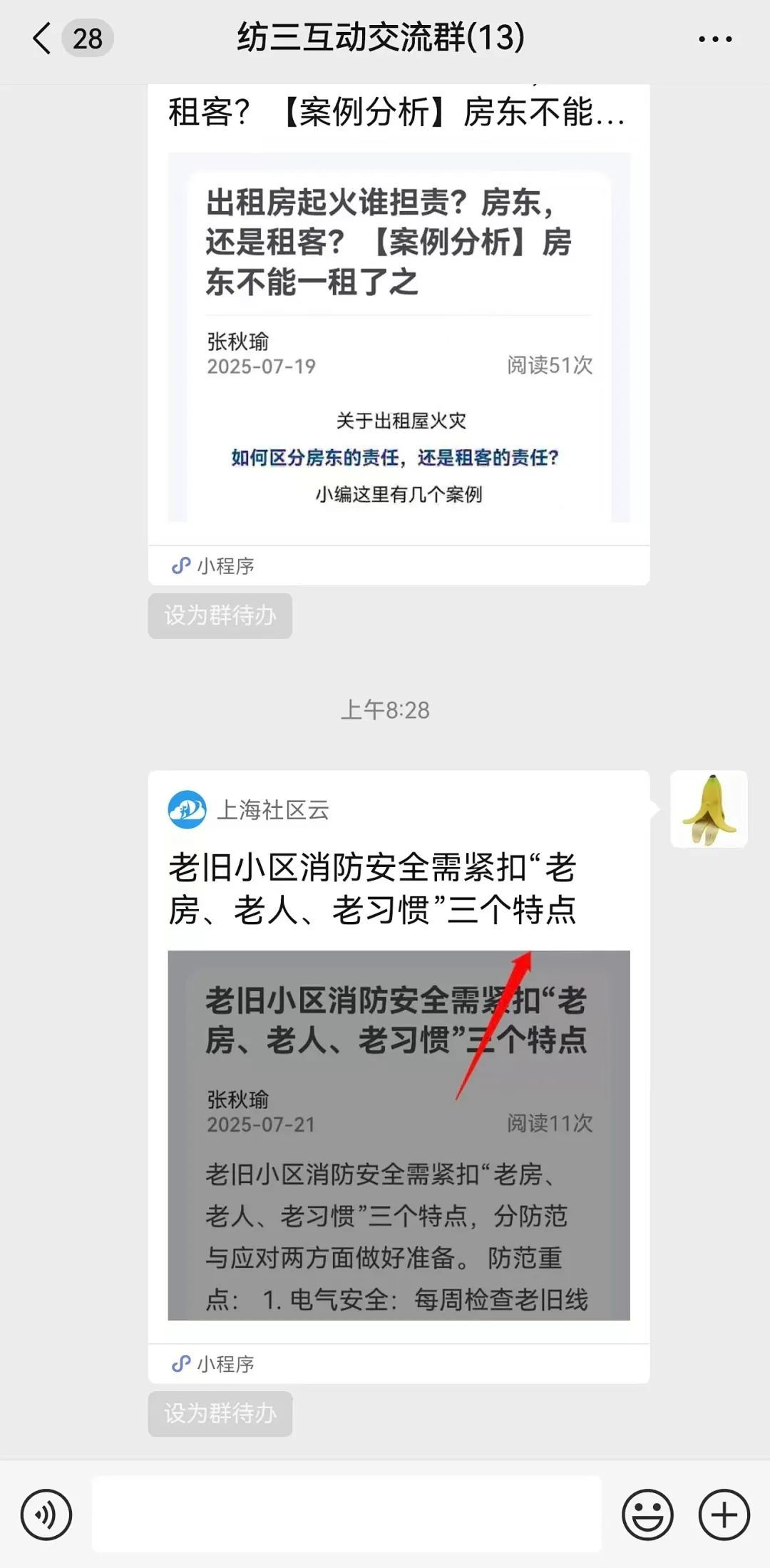Screen dimensions: 770x1568
Task: Switch to voice message input
Action: coord(46,1515)
